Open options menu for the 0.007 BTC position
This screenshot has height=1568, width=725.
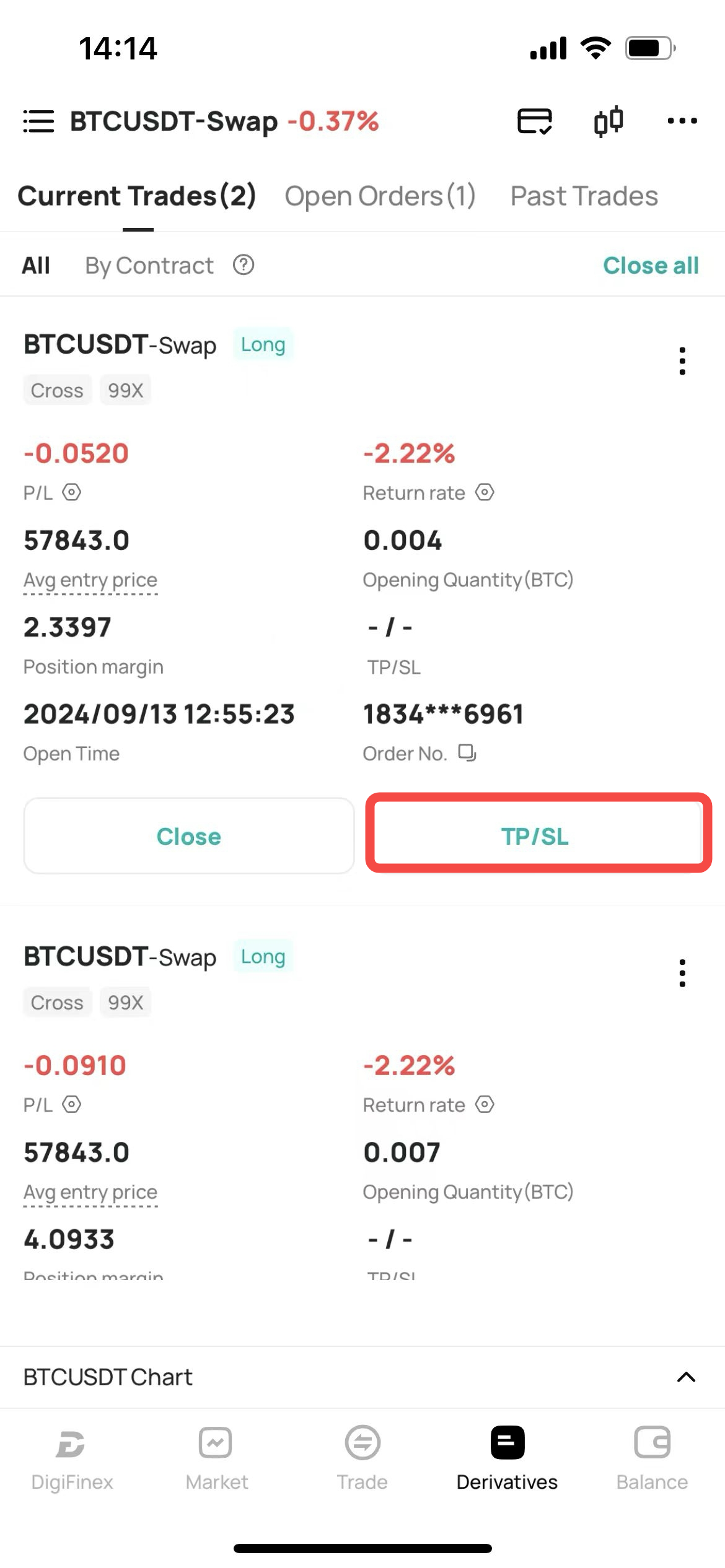point(682,973)
